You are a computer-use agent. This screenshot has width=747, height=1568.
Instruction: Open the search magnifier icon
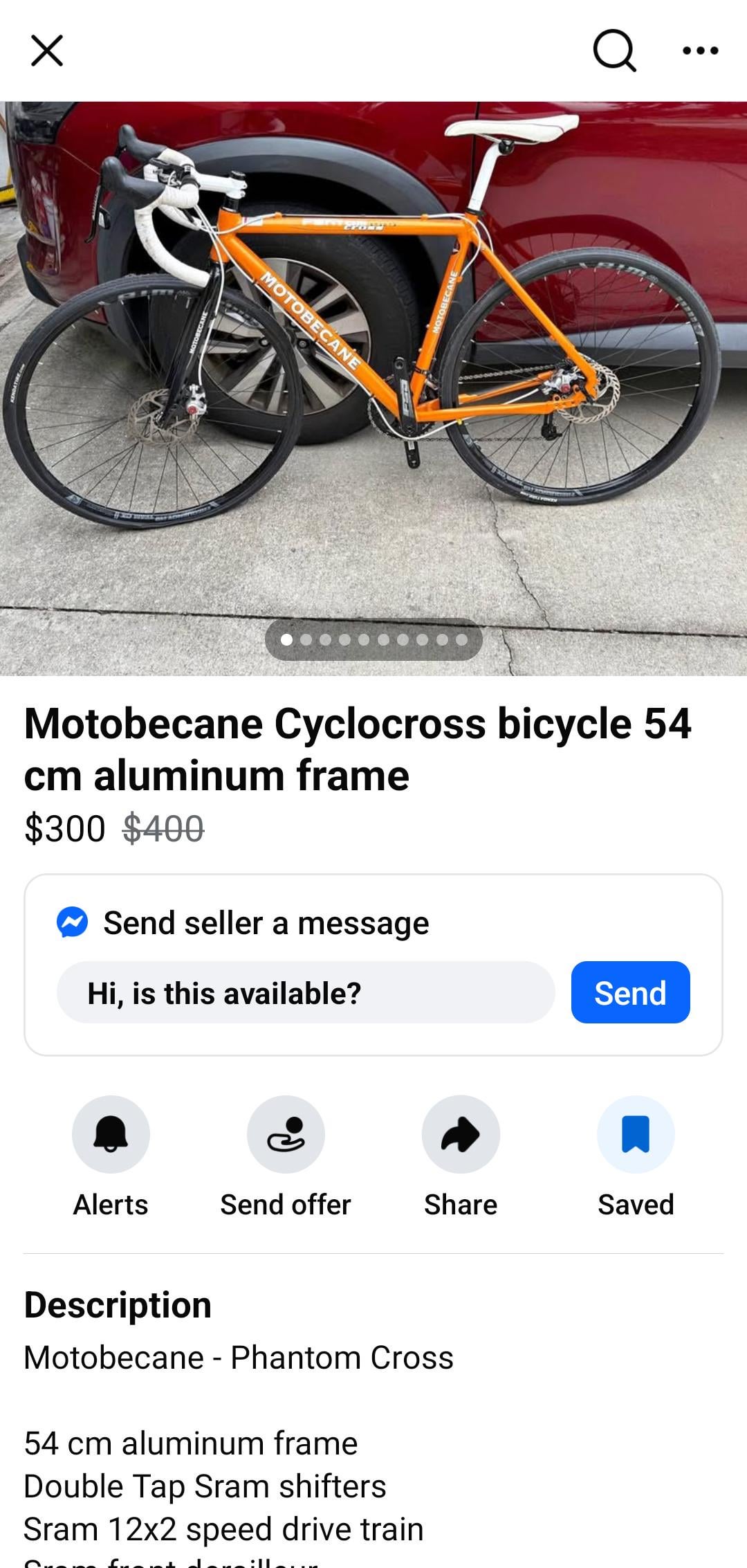coord(614,51)
